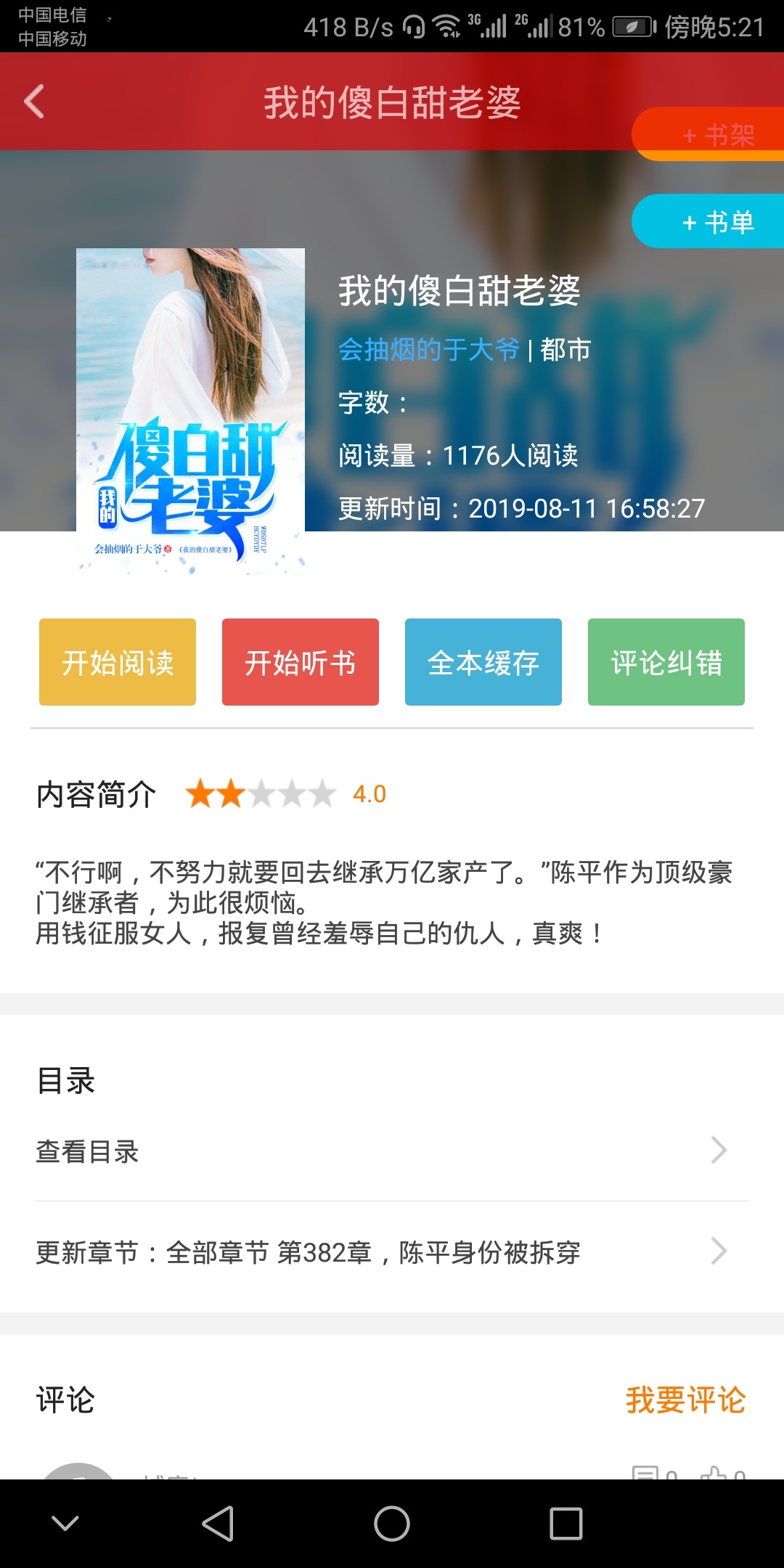Open 查看目录 to view the contents
The image size is (784, 1568).
[392, 1151]
